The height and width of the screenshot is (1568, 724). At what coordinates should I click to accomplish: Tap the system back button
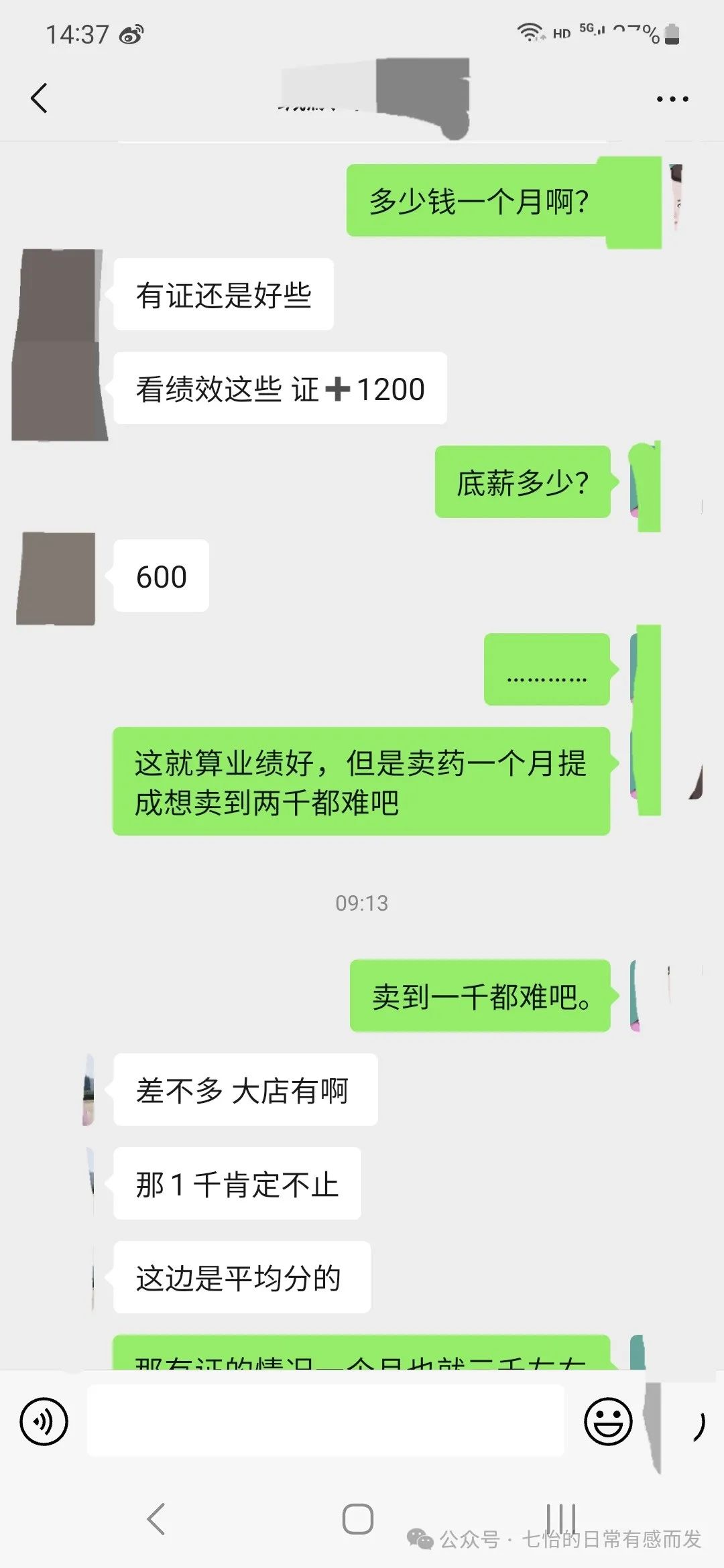tap(156, 1518)
